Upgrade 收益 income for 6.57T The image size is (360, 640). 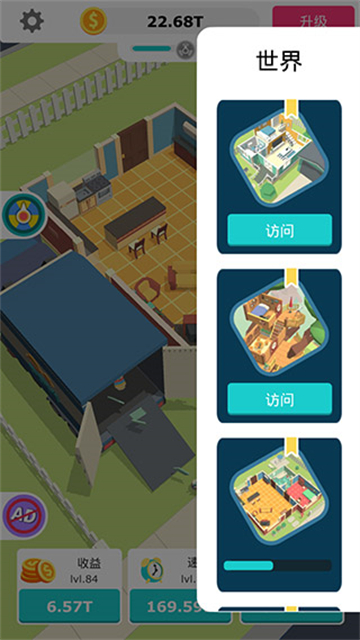[69, 607]
